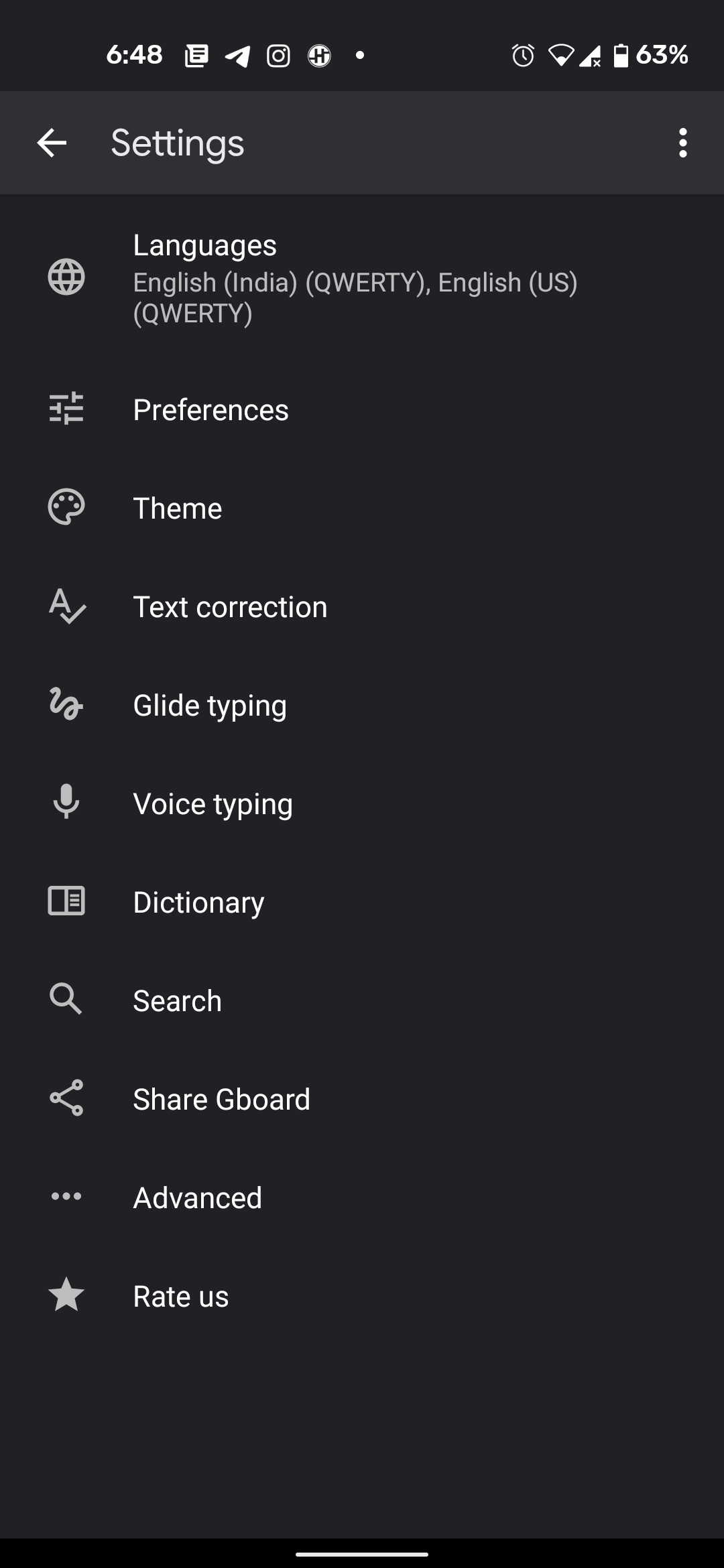
Task: Open Text correction settings
Action: (362, 606)
